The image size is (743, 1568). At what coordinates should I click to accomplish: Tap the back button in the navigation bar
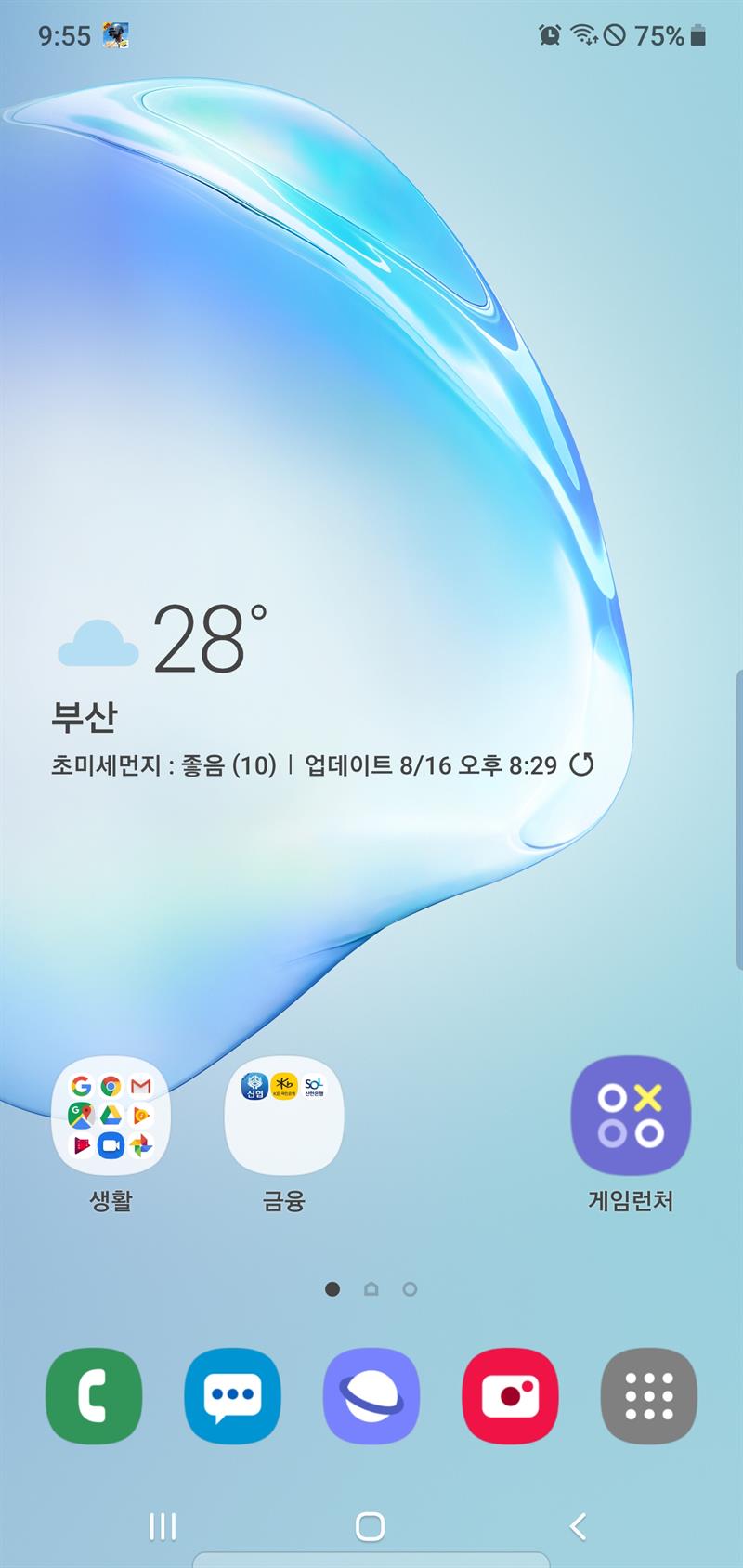coord(578,1526)
